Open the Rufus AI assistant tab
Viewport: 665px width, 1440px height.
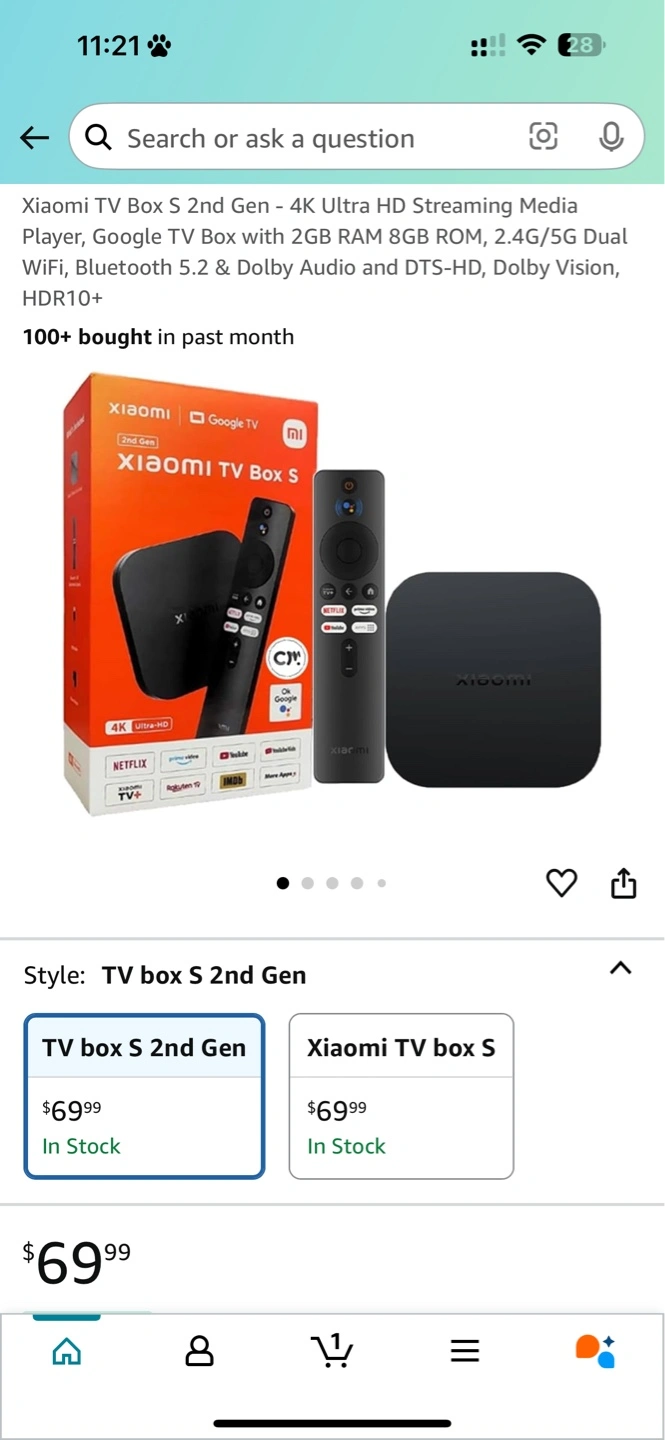(x=596, y=1351)
